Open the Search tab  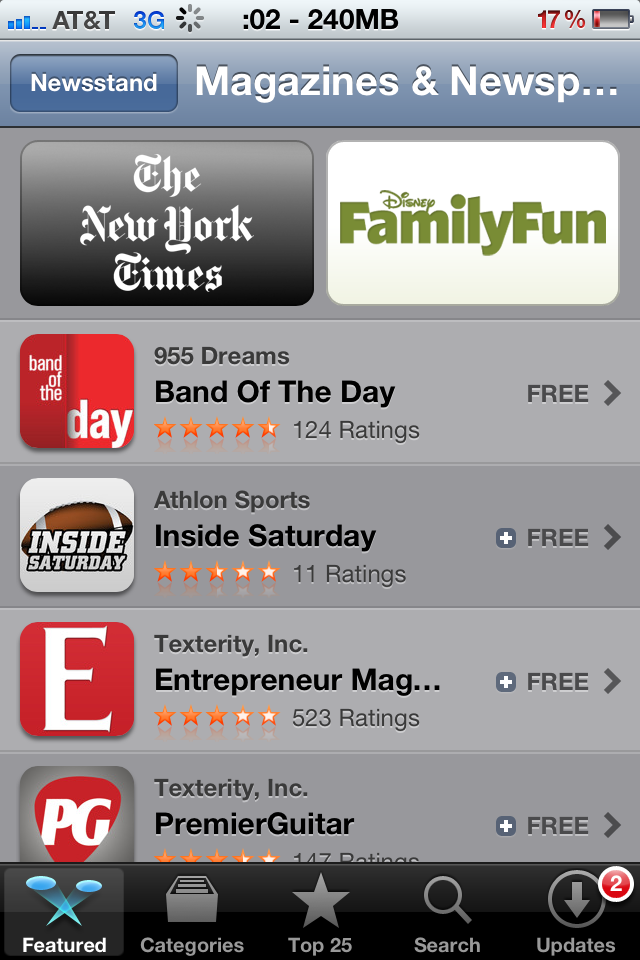447,912
